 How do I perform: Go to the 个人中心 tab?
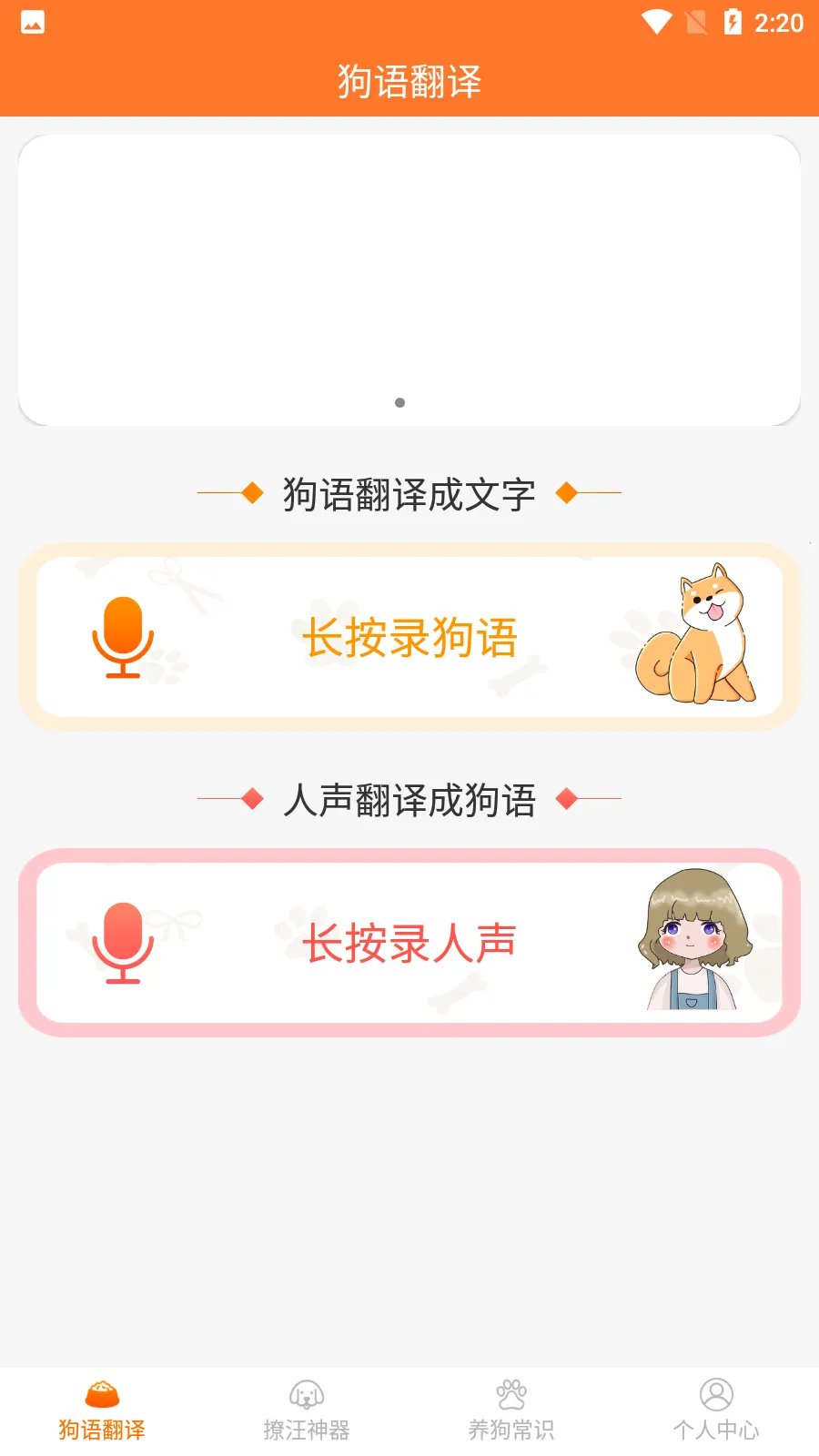pyautogui.click(x=716, y=1410)
